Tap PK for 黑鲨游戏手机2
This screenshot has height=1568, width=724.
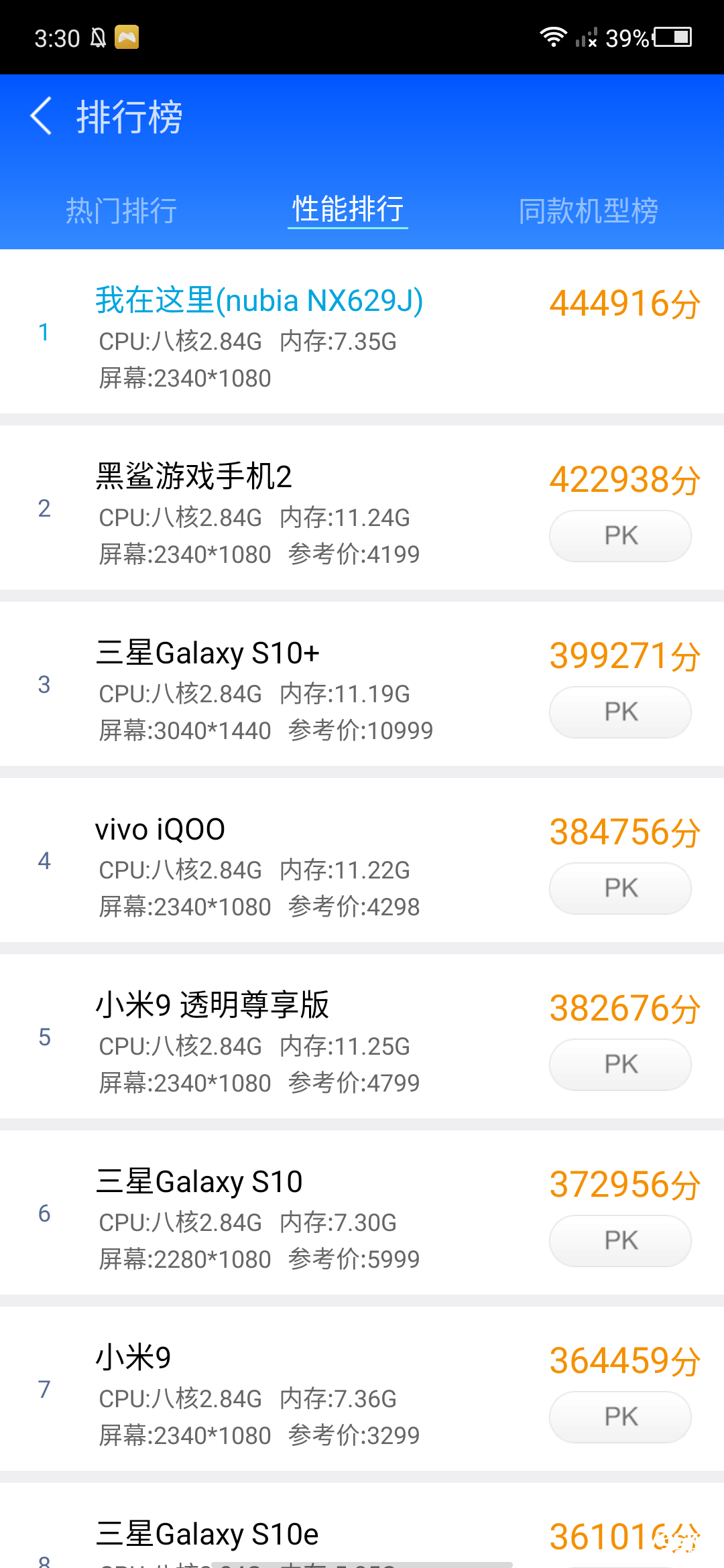(620, 535)
